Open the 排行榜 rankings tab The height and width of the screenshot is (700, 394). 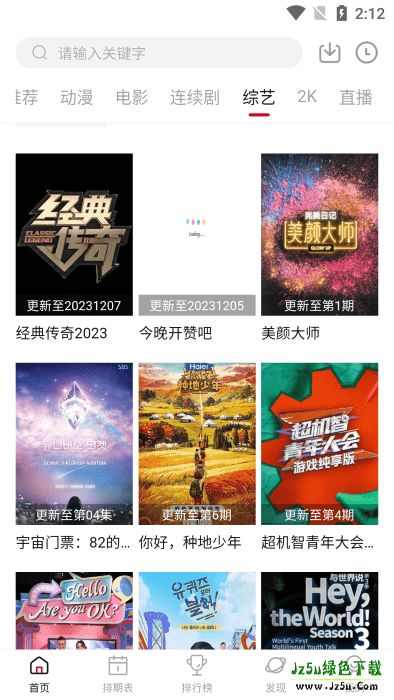[197, 674]
